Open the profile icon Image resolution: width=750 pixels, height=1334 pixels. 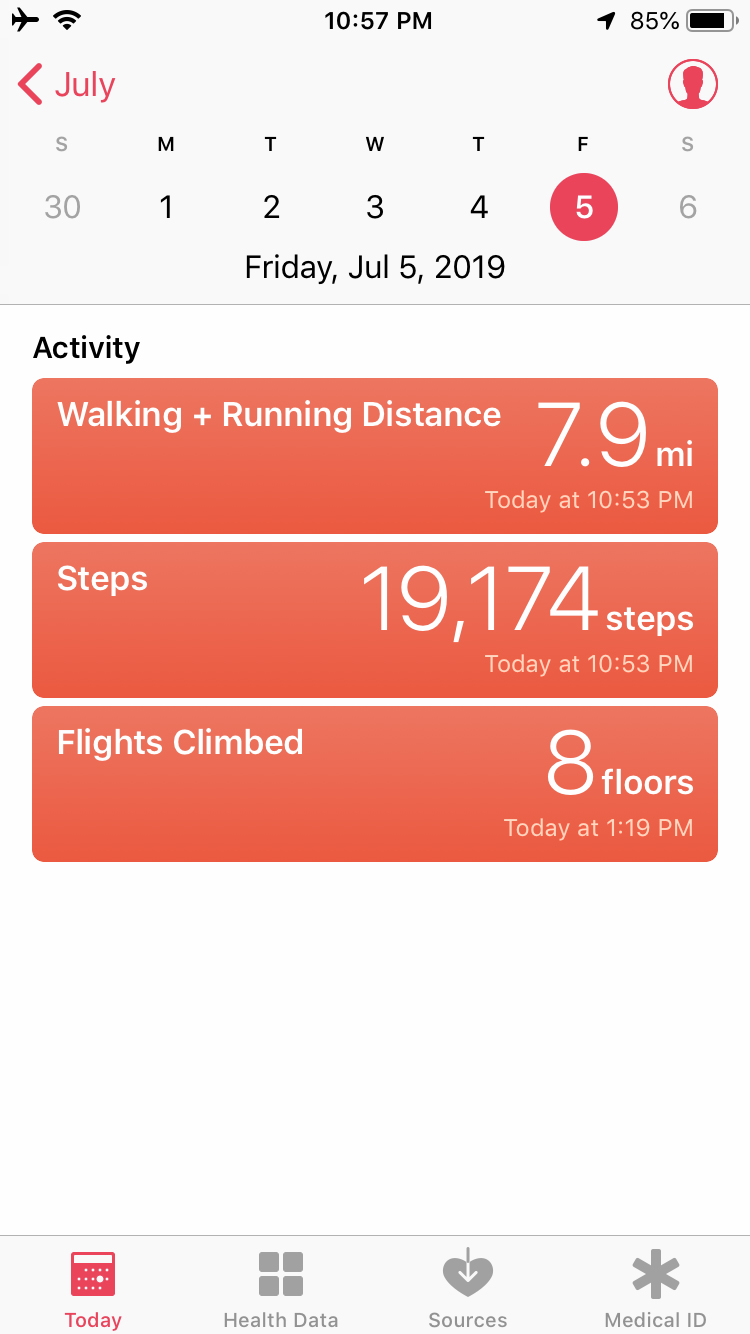pos(692,85)
